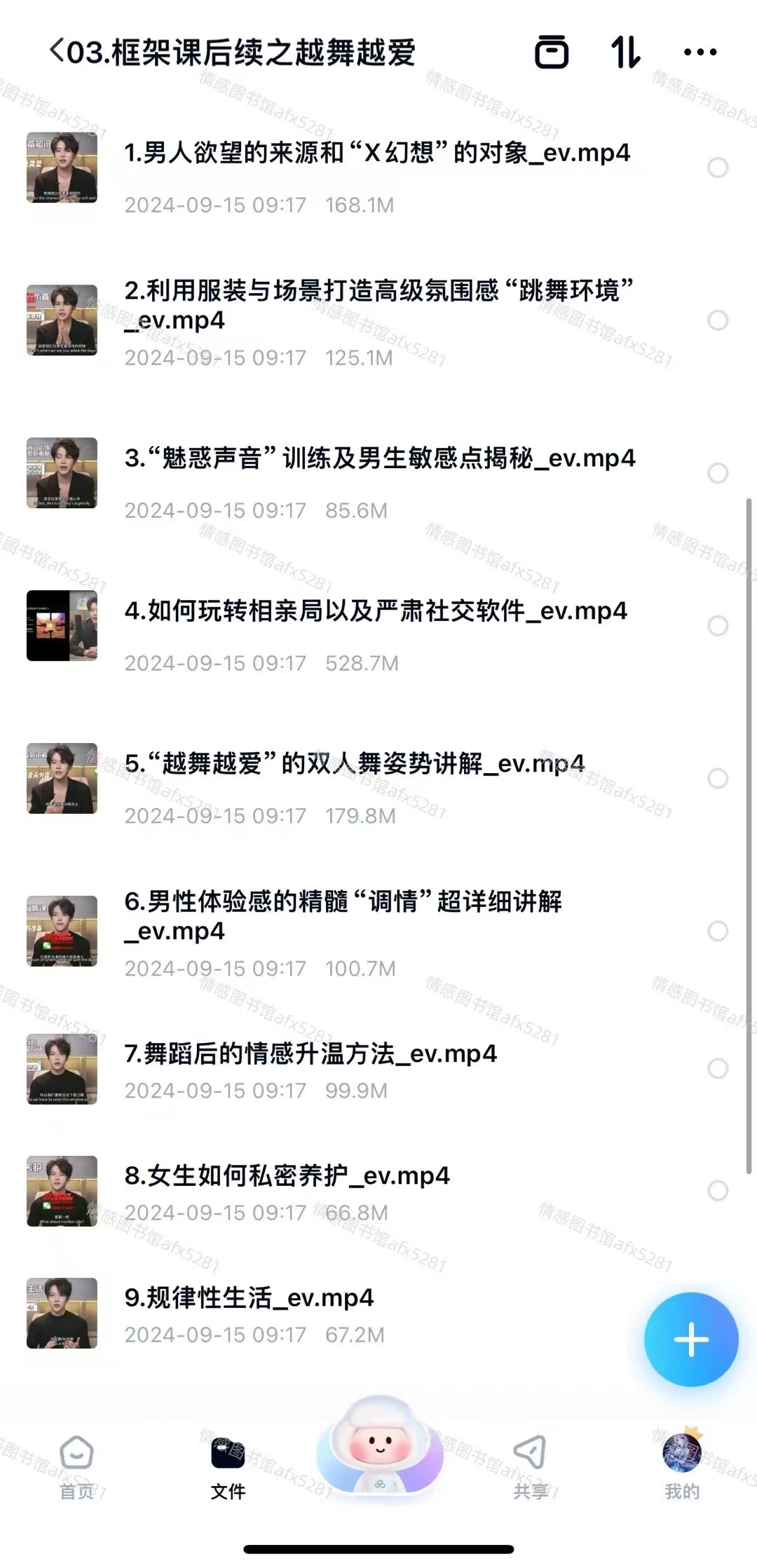The width and height of the screenshot is (757, 1568).
Task: Open video 9.规律性生活_ev.mp4
Action: click(249, 1297)
